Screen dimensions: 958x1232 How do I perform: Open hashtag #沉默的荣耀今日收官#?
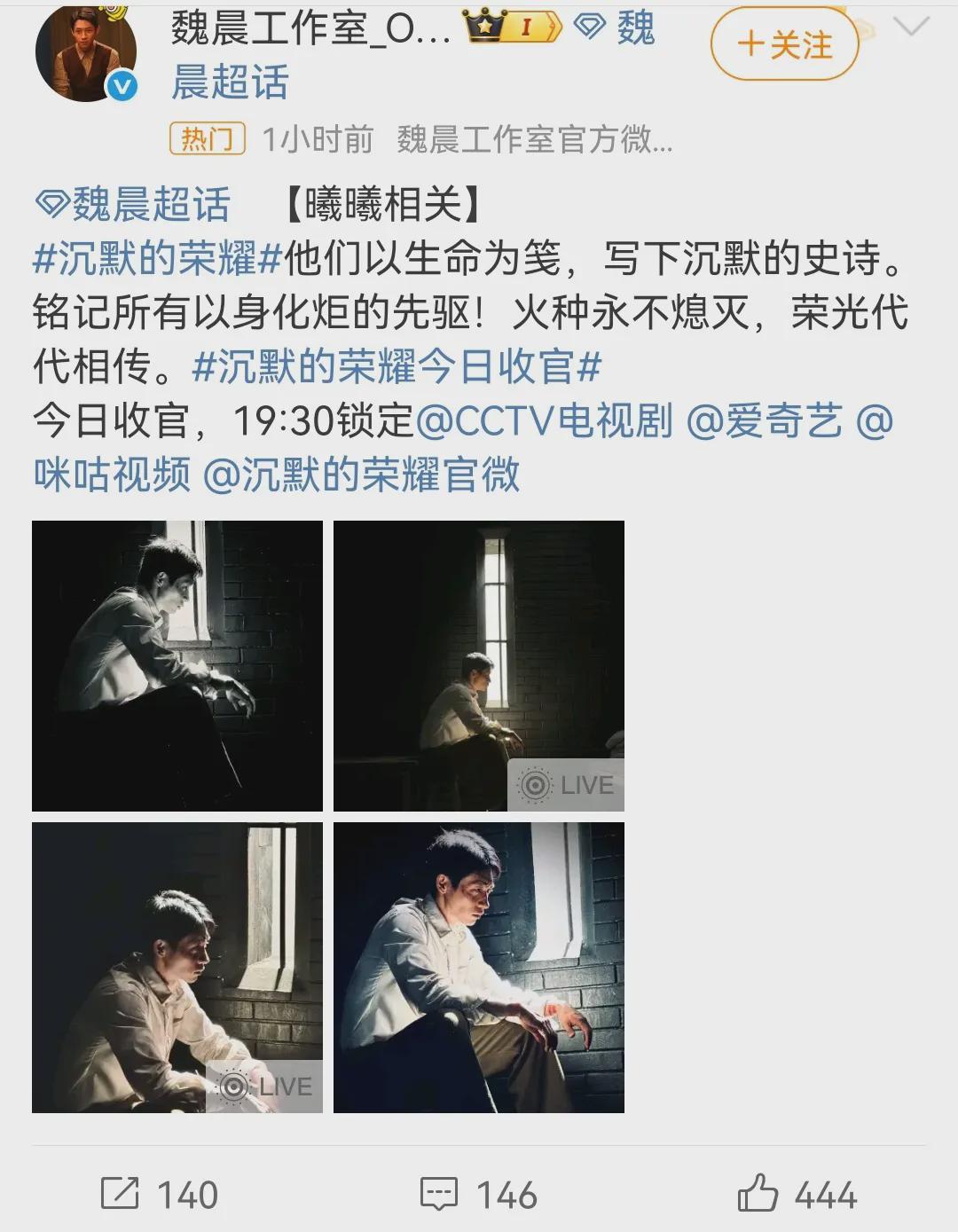point(397,367)
